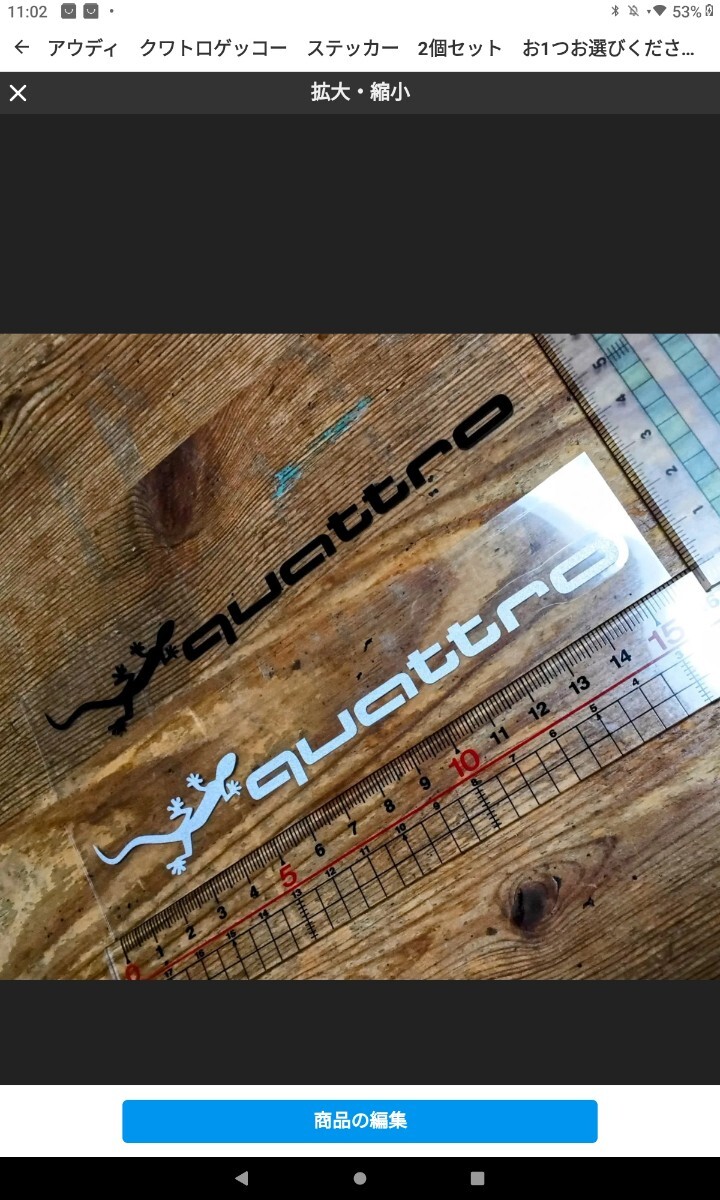Open recent apps overview
The image size is (720, 1200).
(x=477, y=1178)
